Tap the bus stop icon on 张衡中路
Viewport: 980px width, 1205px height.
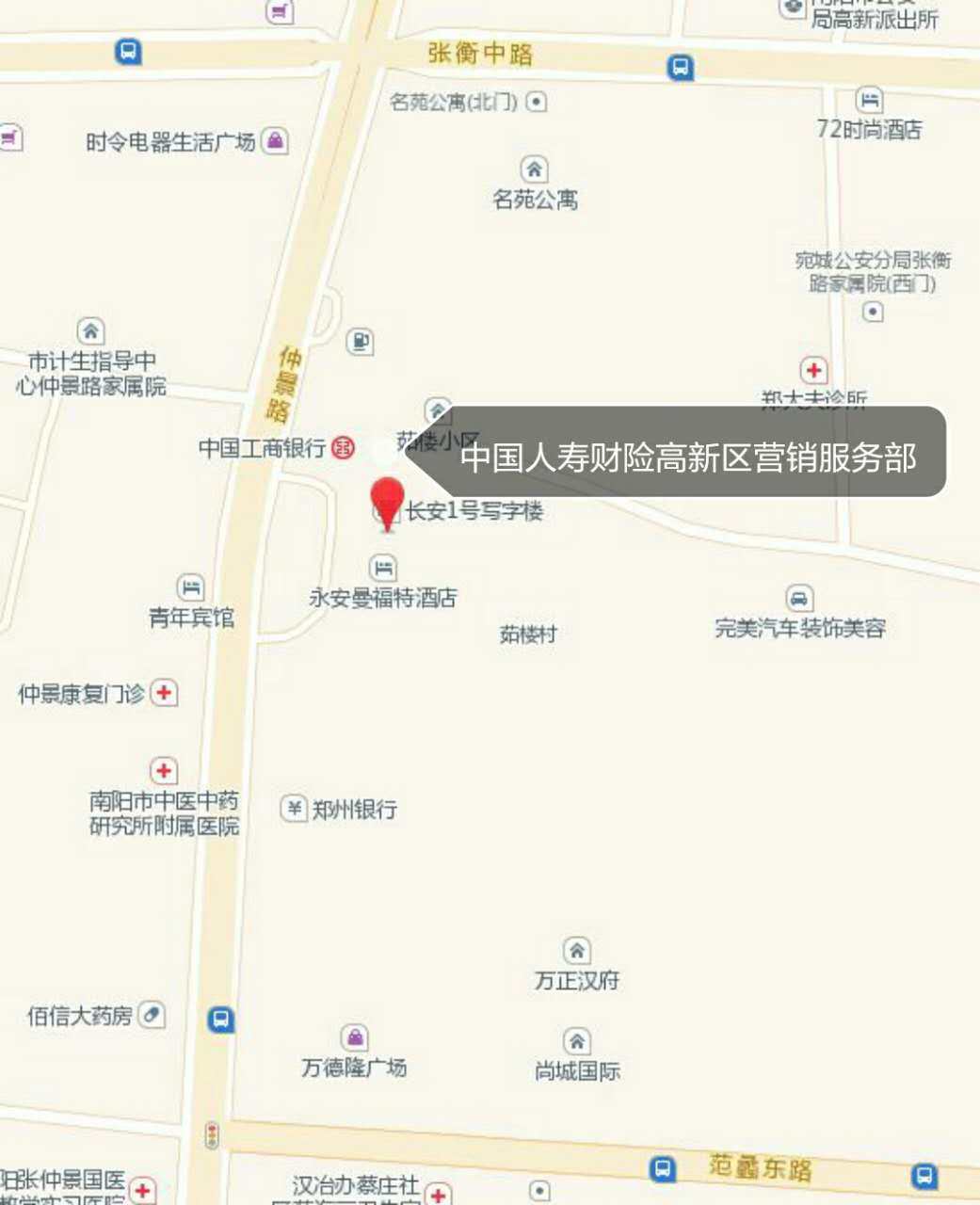coord(680,68)
